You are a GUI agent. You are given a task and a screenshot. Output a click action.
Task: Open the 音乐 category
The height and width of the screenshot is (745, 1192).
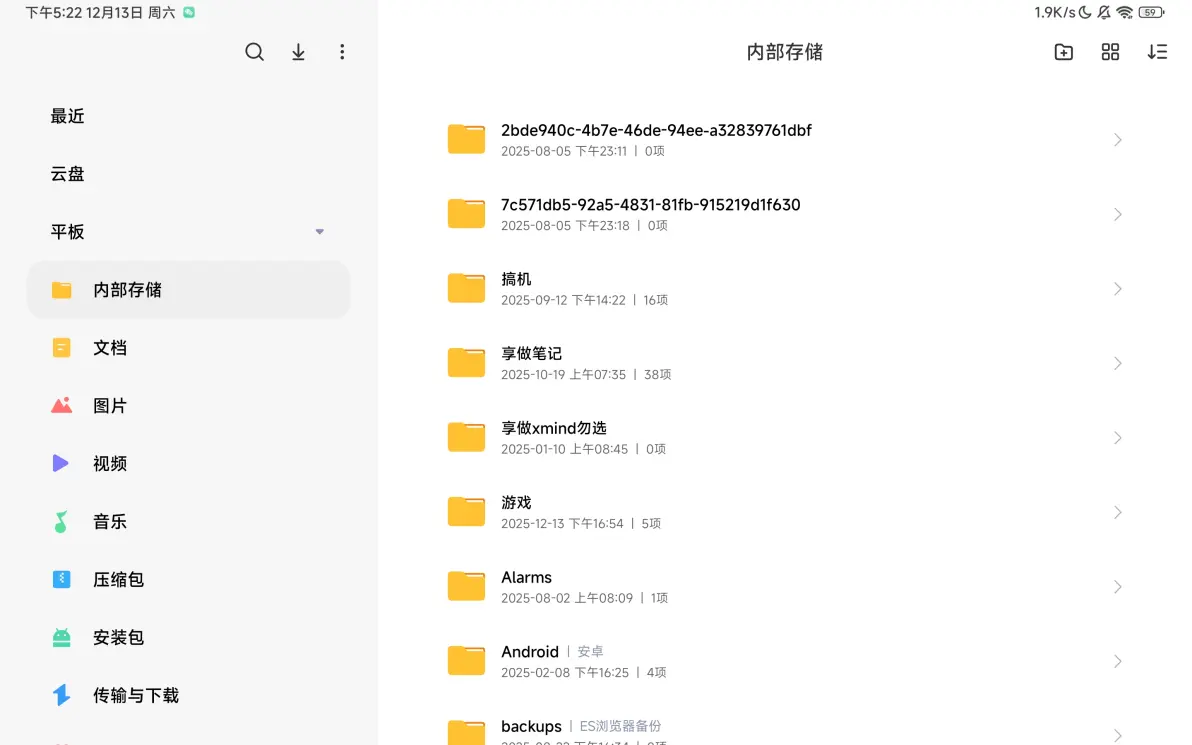110,522
